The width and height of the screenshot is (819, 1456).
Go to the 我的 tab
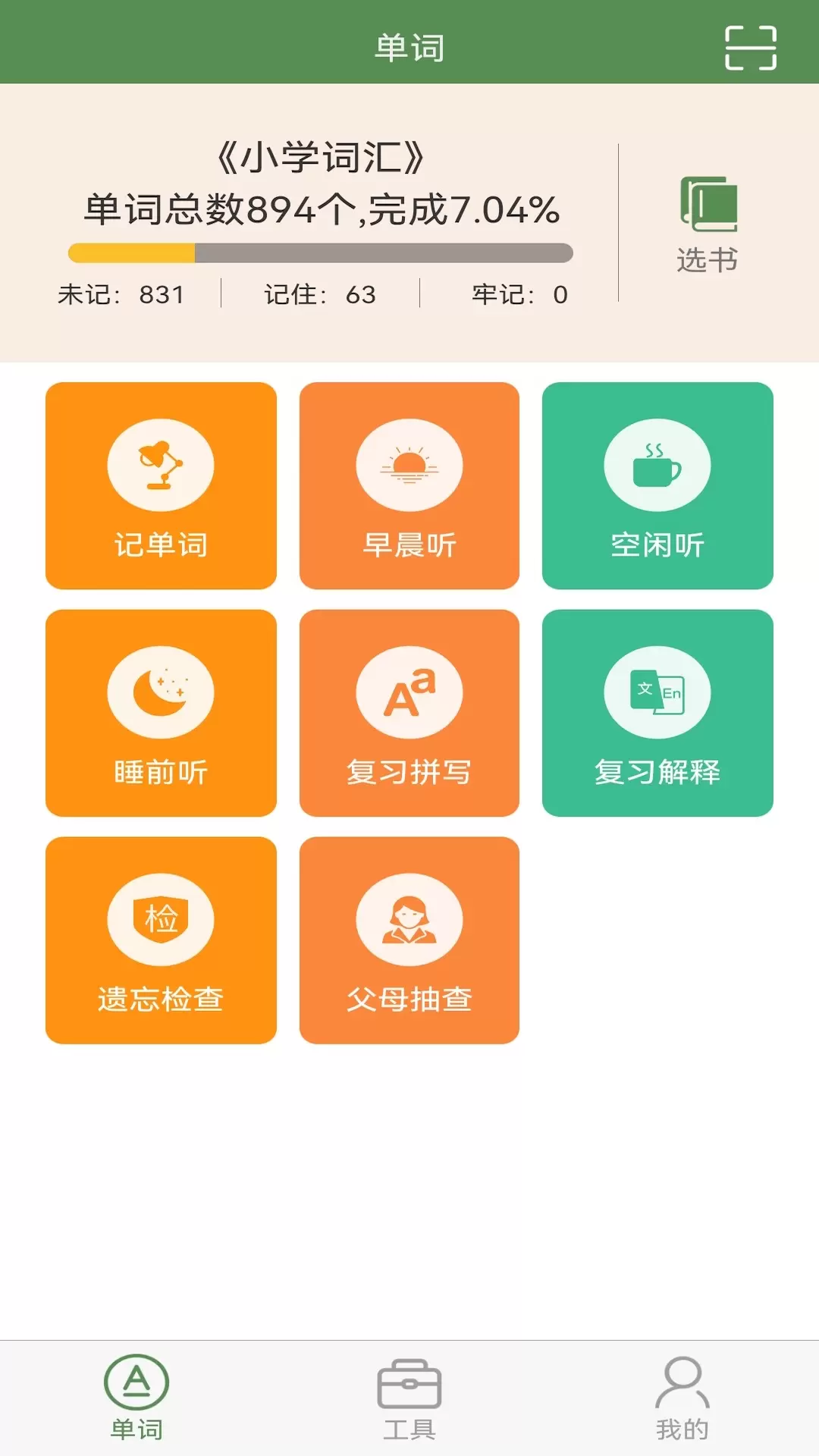point(682,1399)
